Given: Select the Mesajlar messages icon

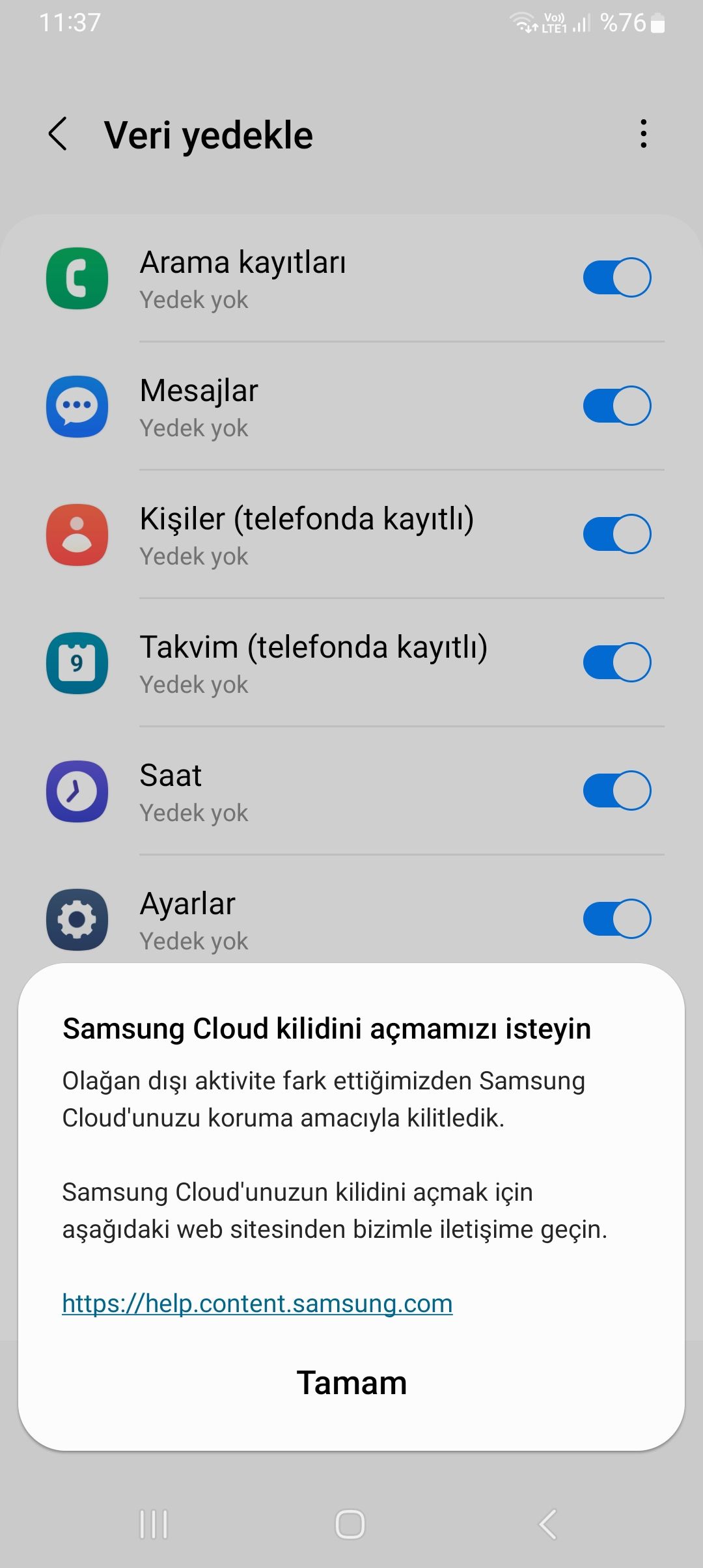Looking at the screenshot, I should pyautogui.click(x=77, y=406).
